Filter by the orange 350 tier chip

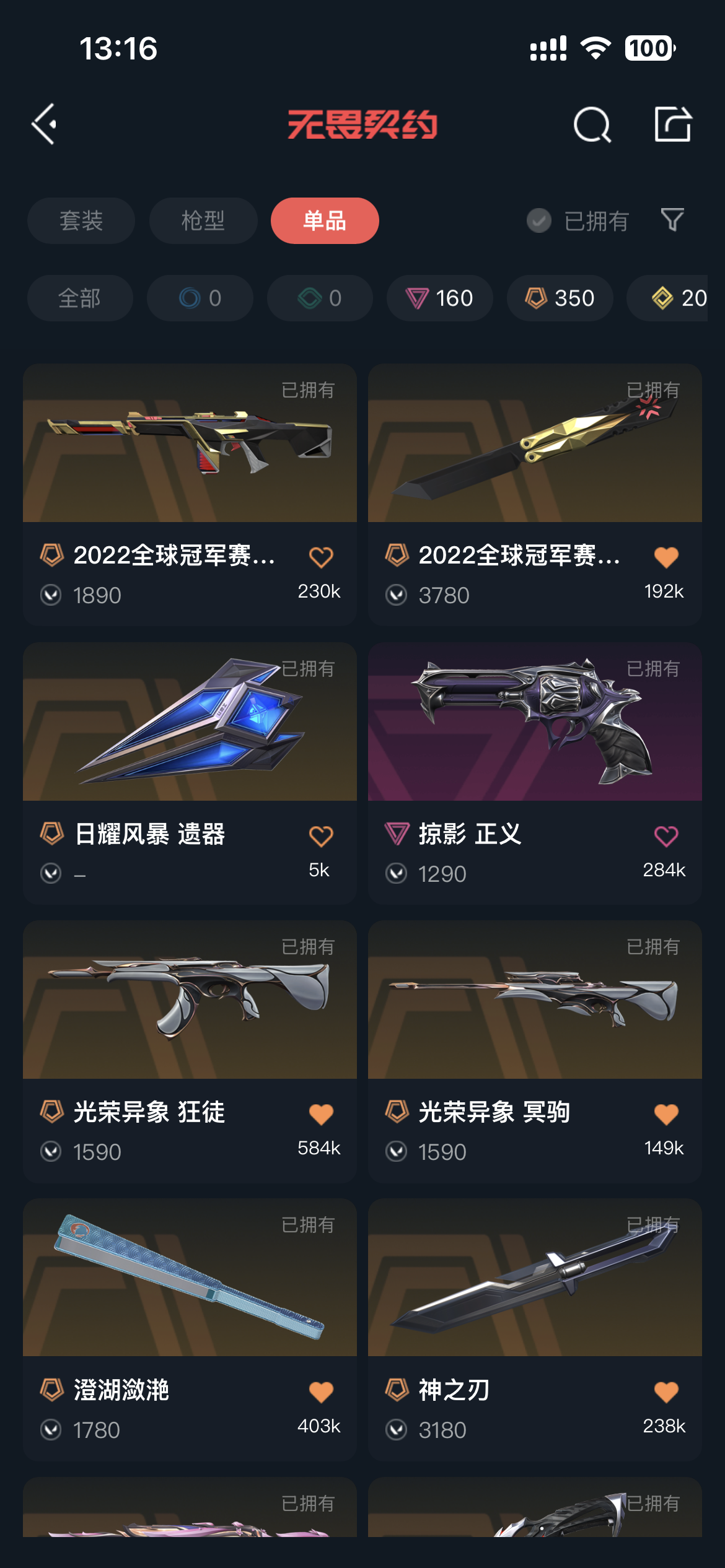pyautogui.click(x=560, y=298)
